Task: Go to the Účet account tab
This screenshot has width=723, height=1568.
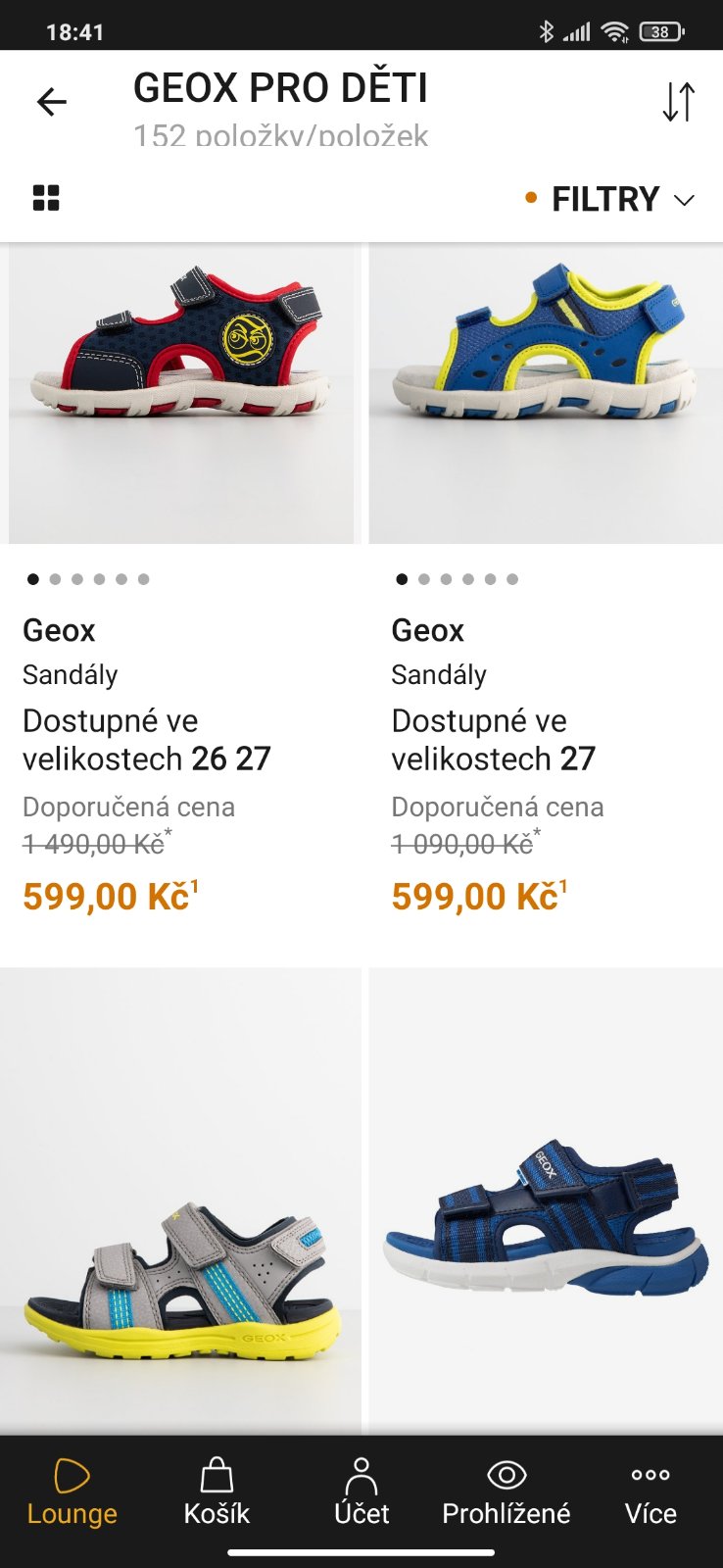Action: coord(361,1493)
